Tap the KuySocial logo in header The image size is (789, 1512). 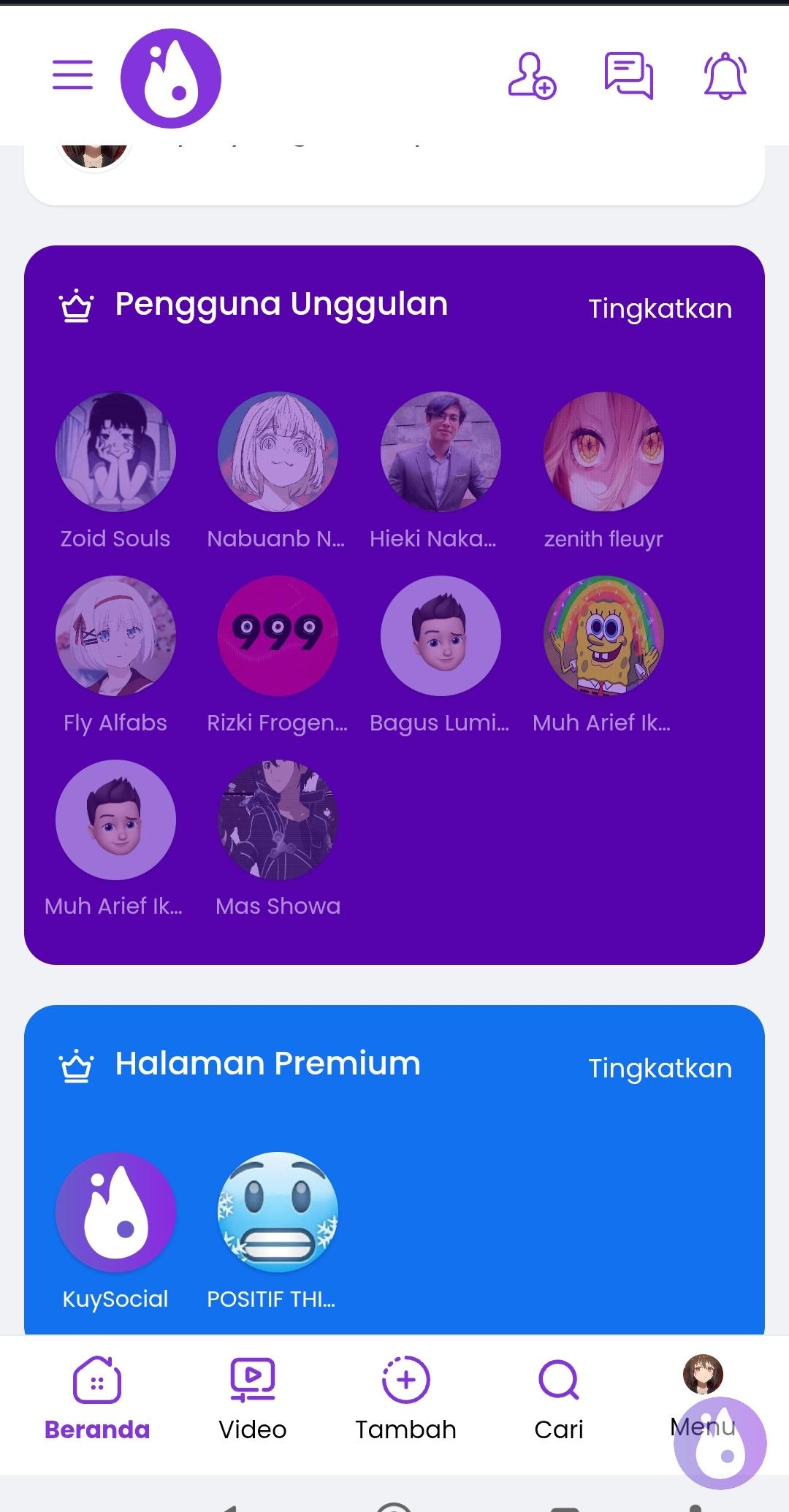click(171, 79)
